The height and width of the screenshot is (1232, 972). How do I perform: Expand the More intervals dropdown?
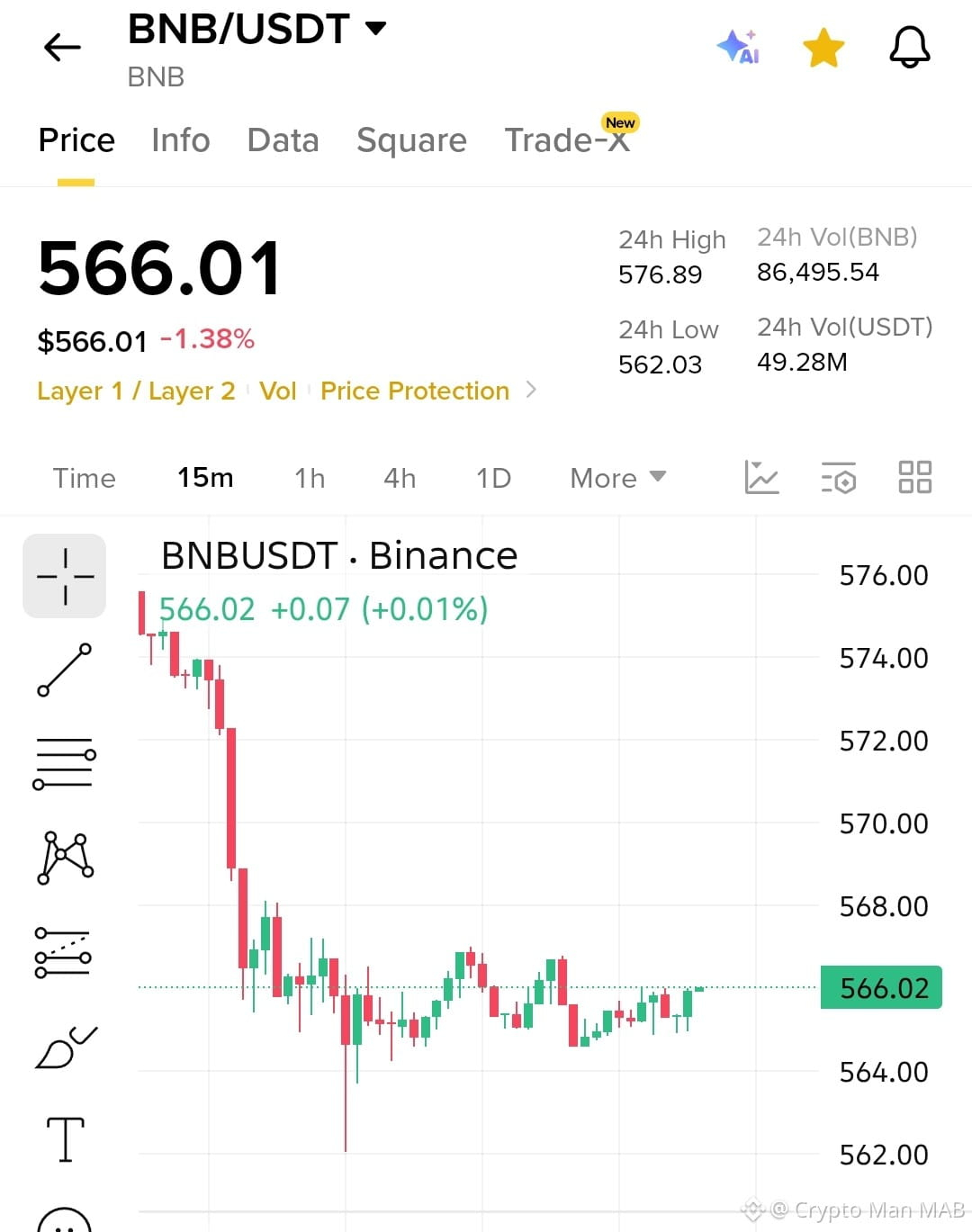617,478
